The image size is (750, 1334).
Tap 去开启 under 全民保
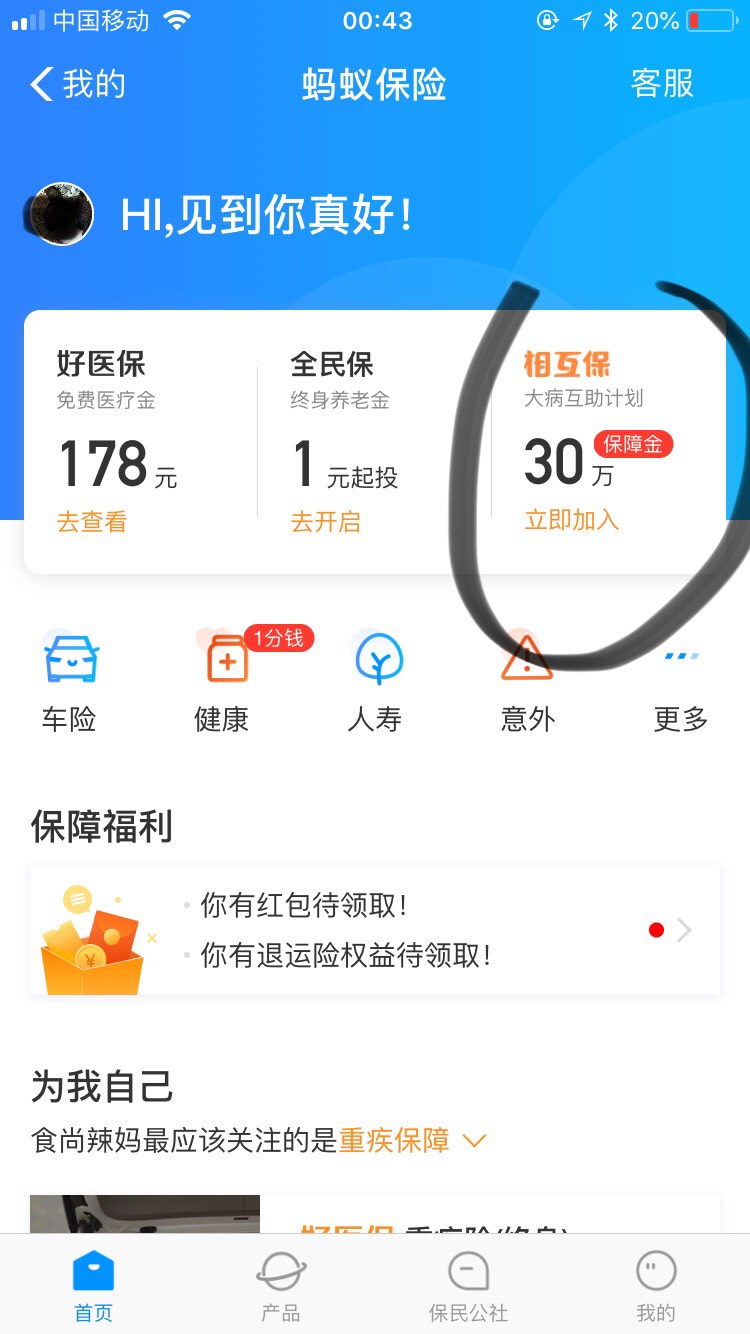[326, 522]
